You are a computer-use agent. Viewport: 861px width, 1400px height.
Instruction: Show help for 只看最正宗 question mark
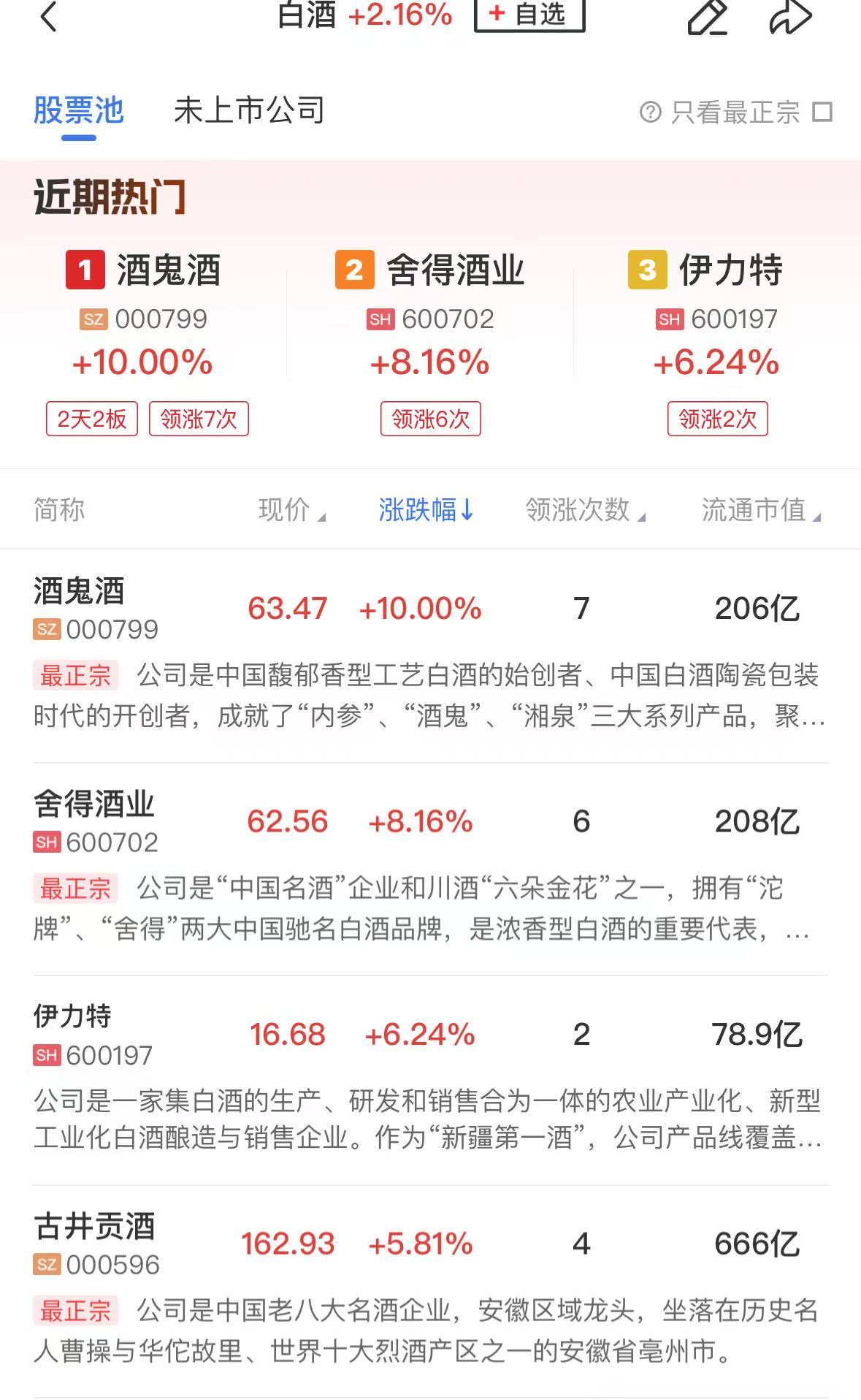point(650,112)
